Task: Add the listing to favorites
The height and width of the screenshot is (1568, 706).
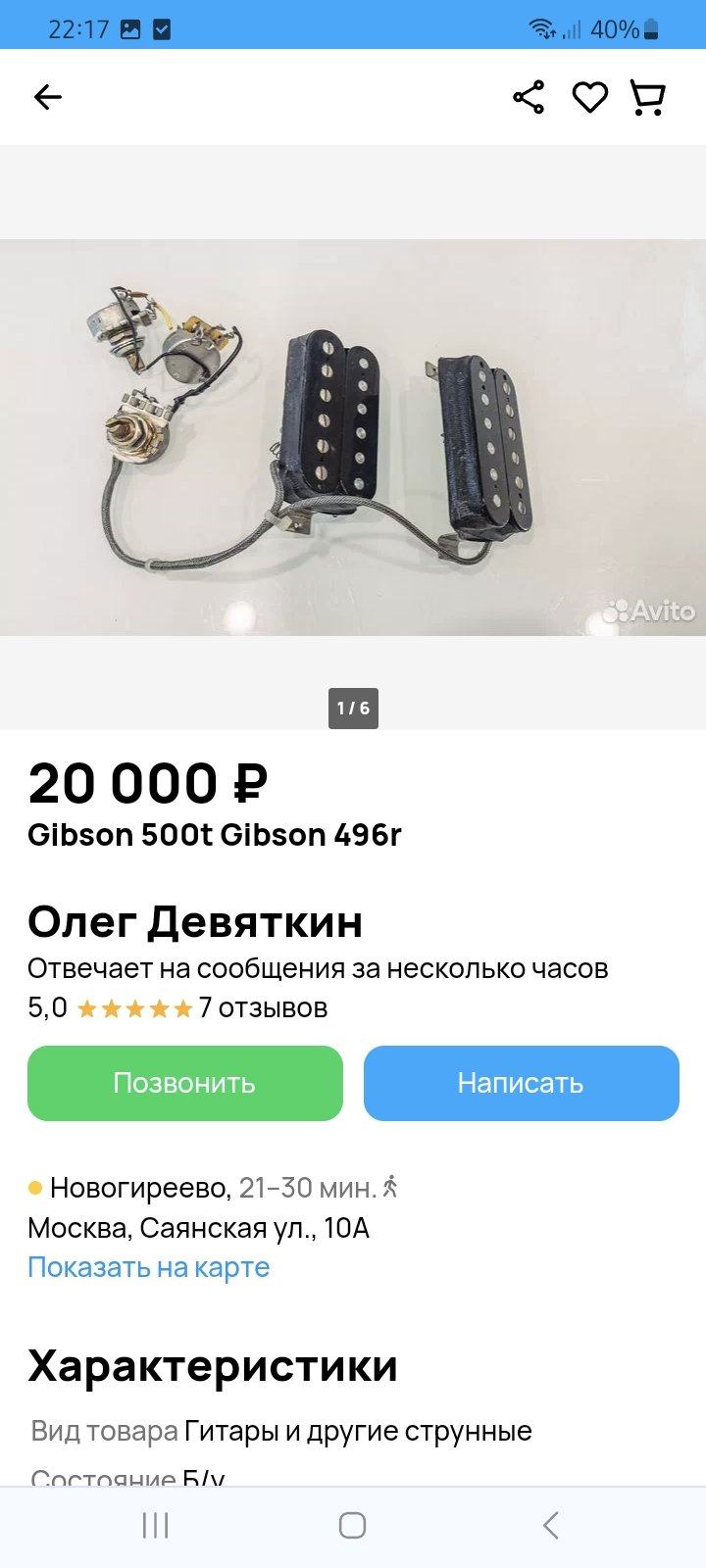Action: [x=589, y=97]
